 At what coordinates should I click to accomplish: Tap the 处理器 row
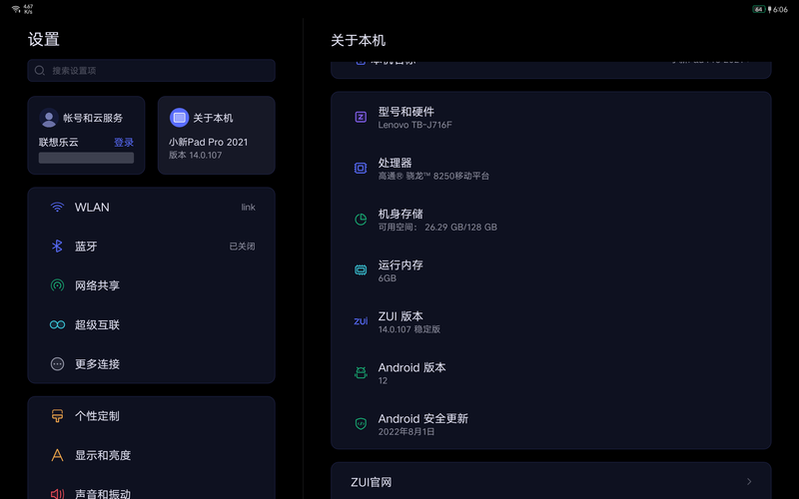click(x=550, y=168)
